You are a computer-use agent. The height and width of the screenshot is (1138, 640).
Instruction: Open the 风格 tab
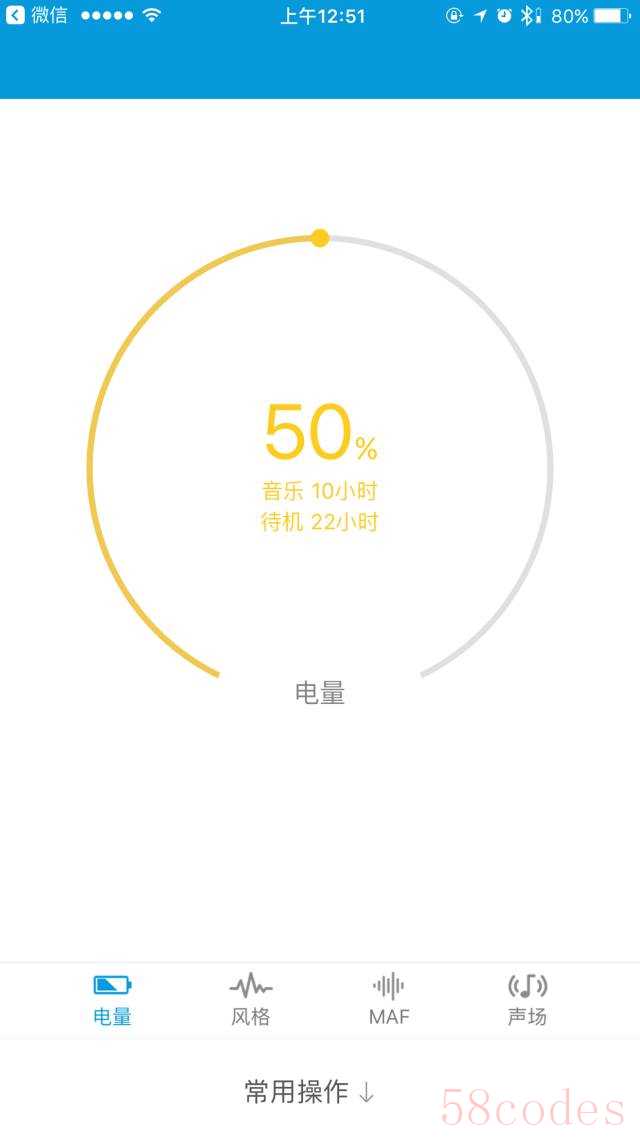click(250, 999)
